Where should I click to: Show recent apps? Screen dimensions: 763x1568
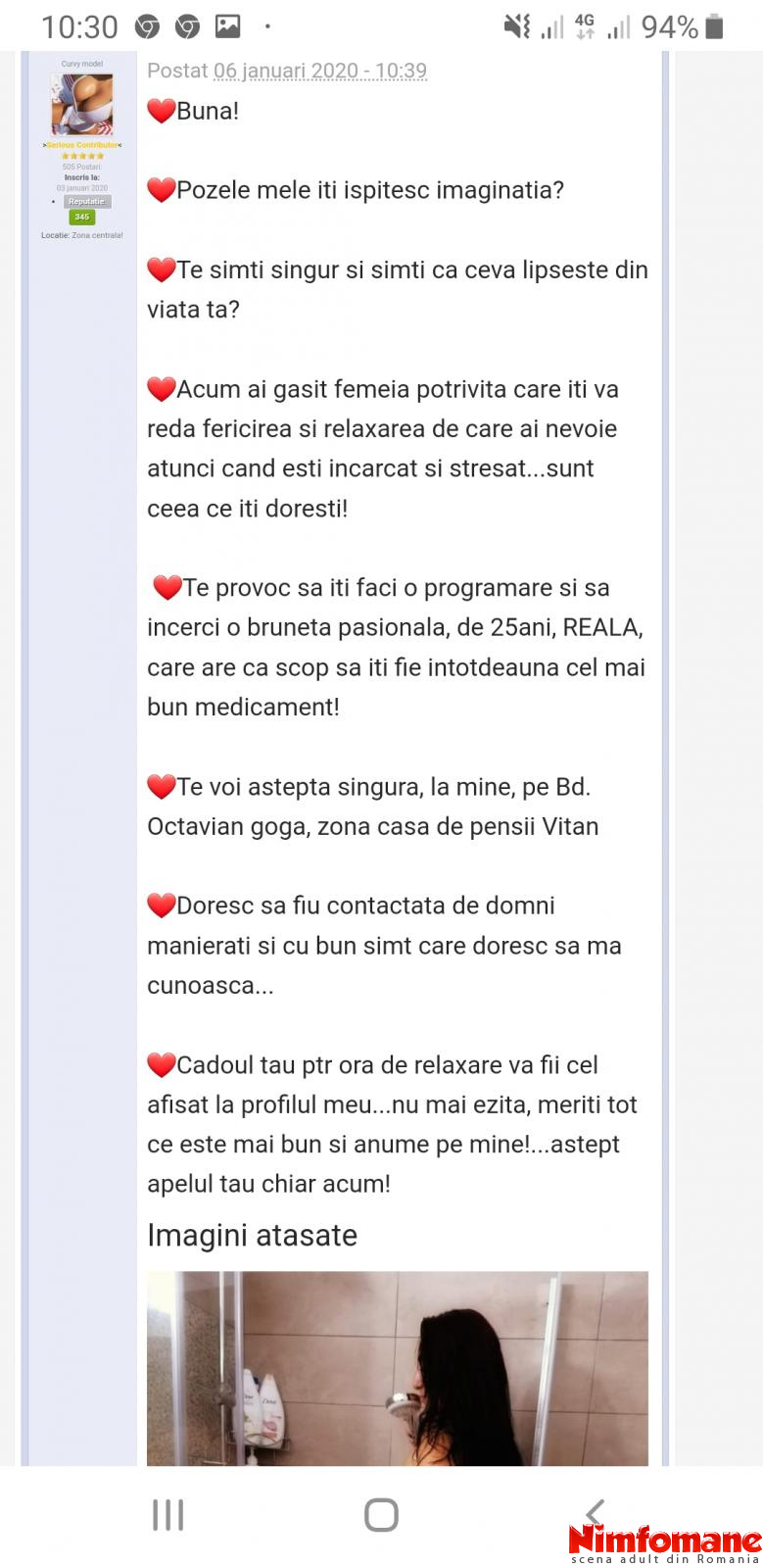pos(167,1515)
